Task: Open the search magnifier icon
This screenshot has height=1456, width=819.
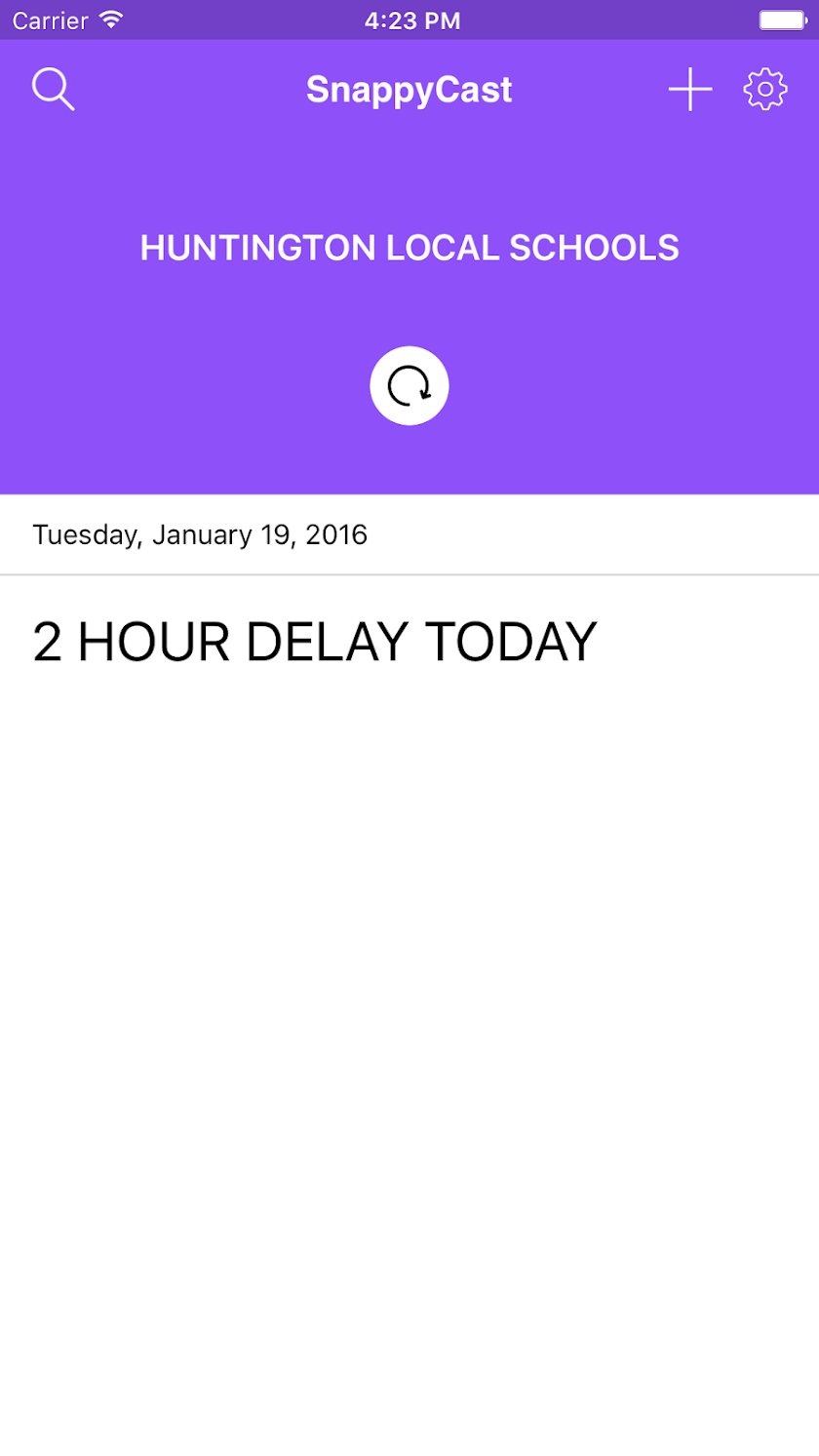Action: point(53,90)
